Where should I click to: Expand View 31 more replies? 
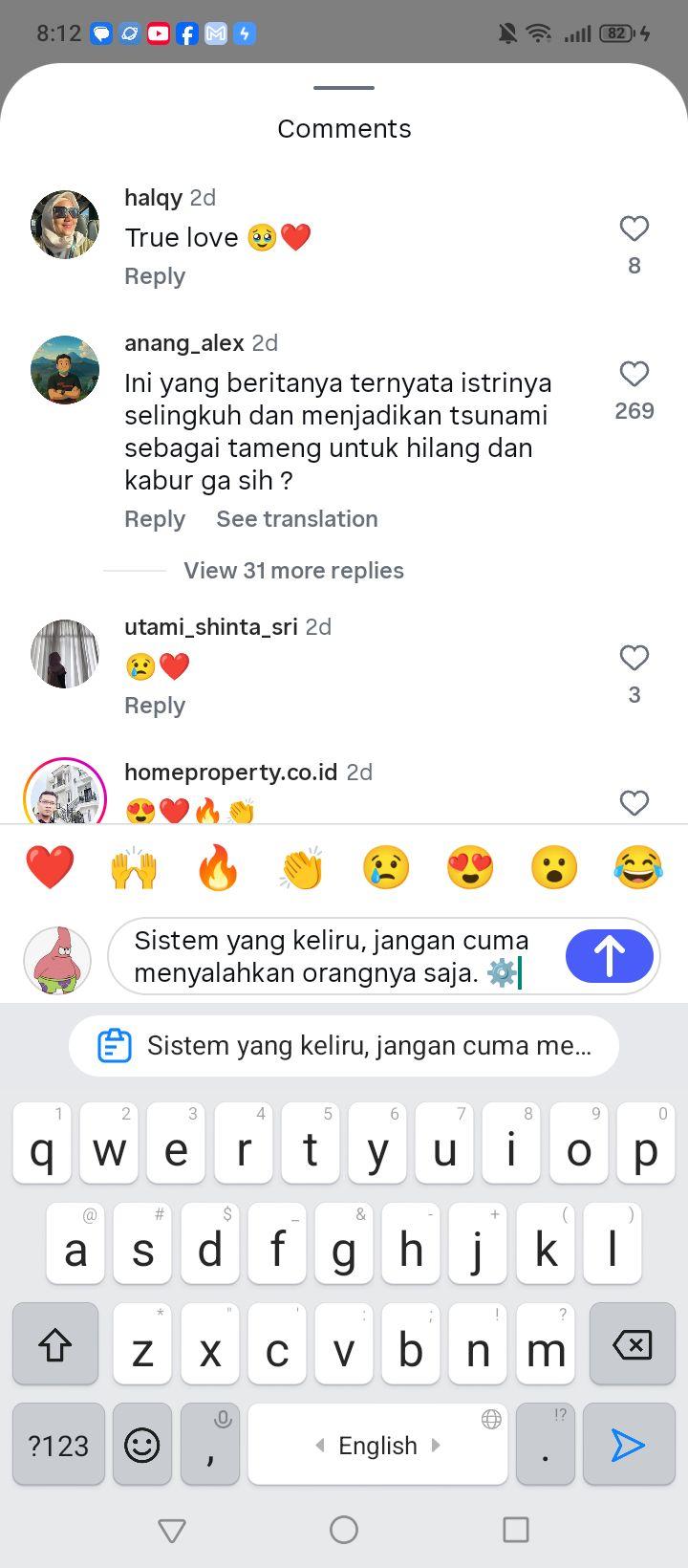pyautogui.click(x=293, y=571)
